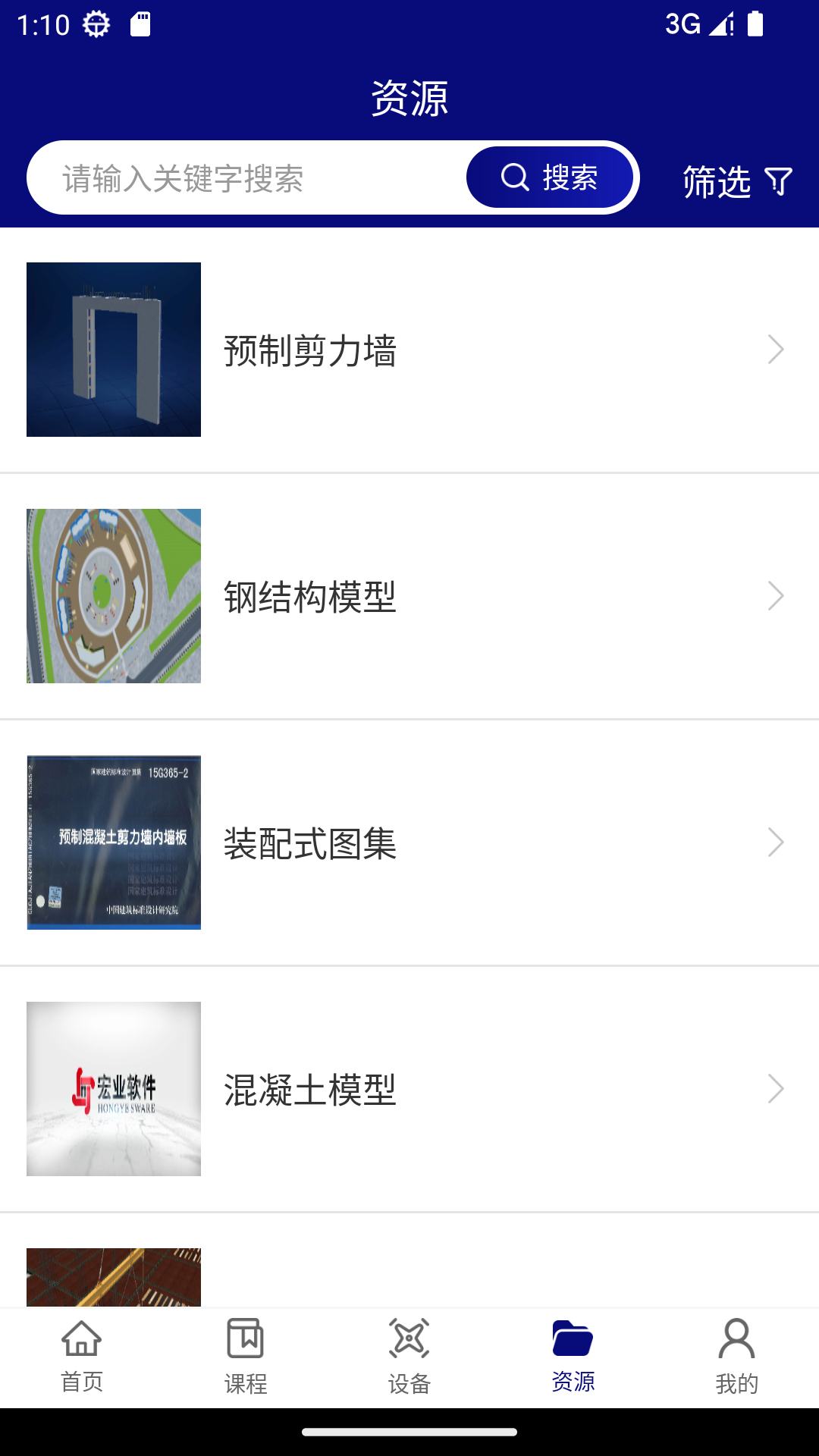Viewport: 819px width, 1456px height.
Task: Switch to the 设备 equipment tab
Action: point(409,1357)
